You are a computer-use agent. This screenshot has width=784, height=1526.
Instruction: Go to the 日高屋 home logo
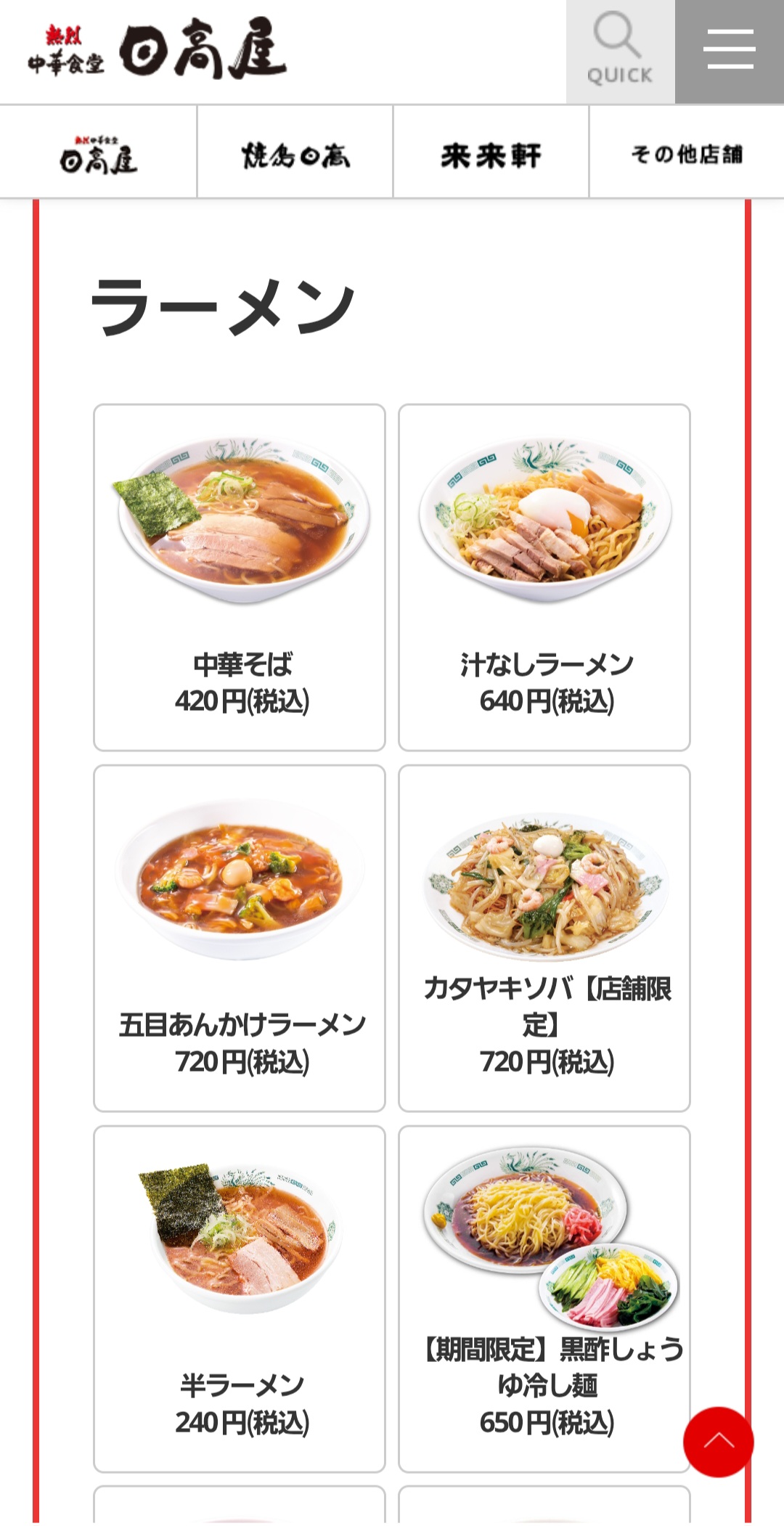(157, 51)
